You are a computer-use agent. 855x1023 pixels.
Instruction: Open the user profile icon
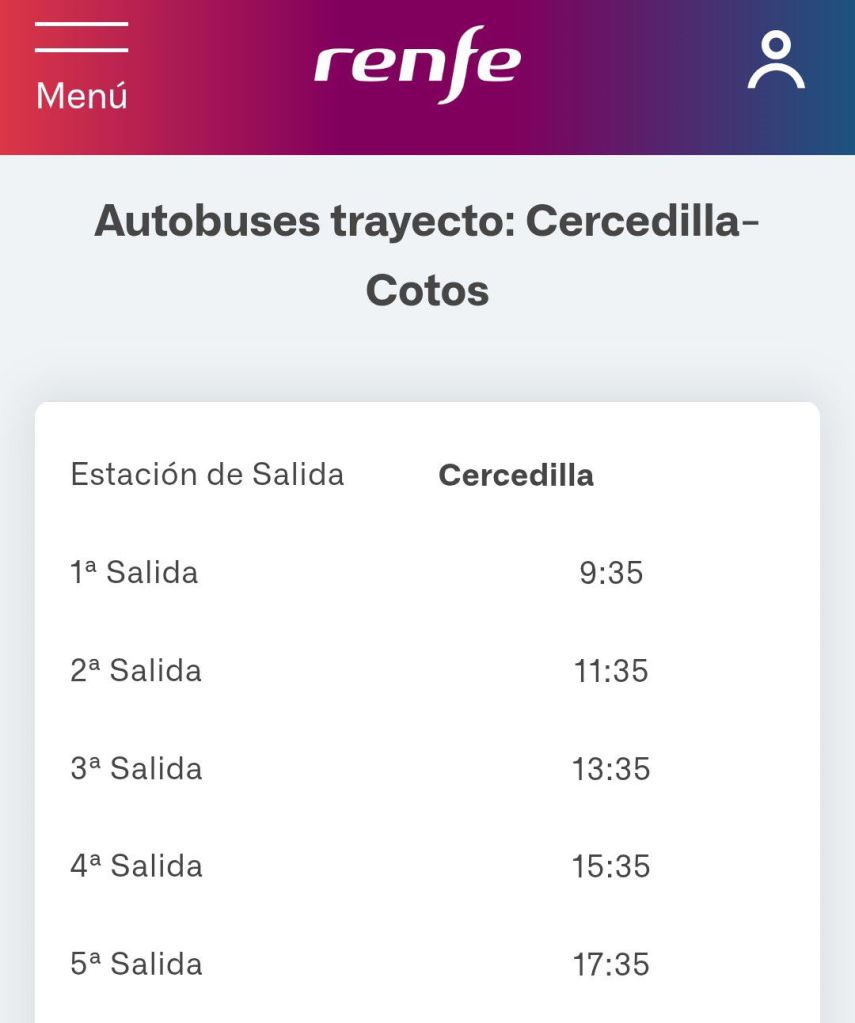coord(776,62)
